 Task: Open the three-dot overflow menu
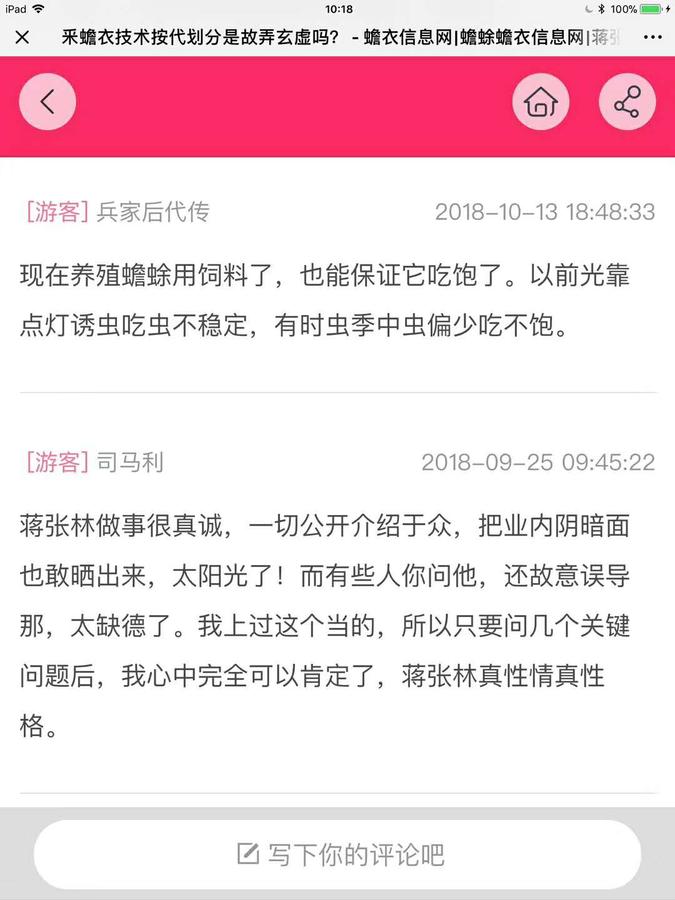[x=652, y=37]
